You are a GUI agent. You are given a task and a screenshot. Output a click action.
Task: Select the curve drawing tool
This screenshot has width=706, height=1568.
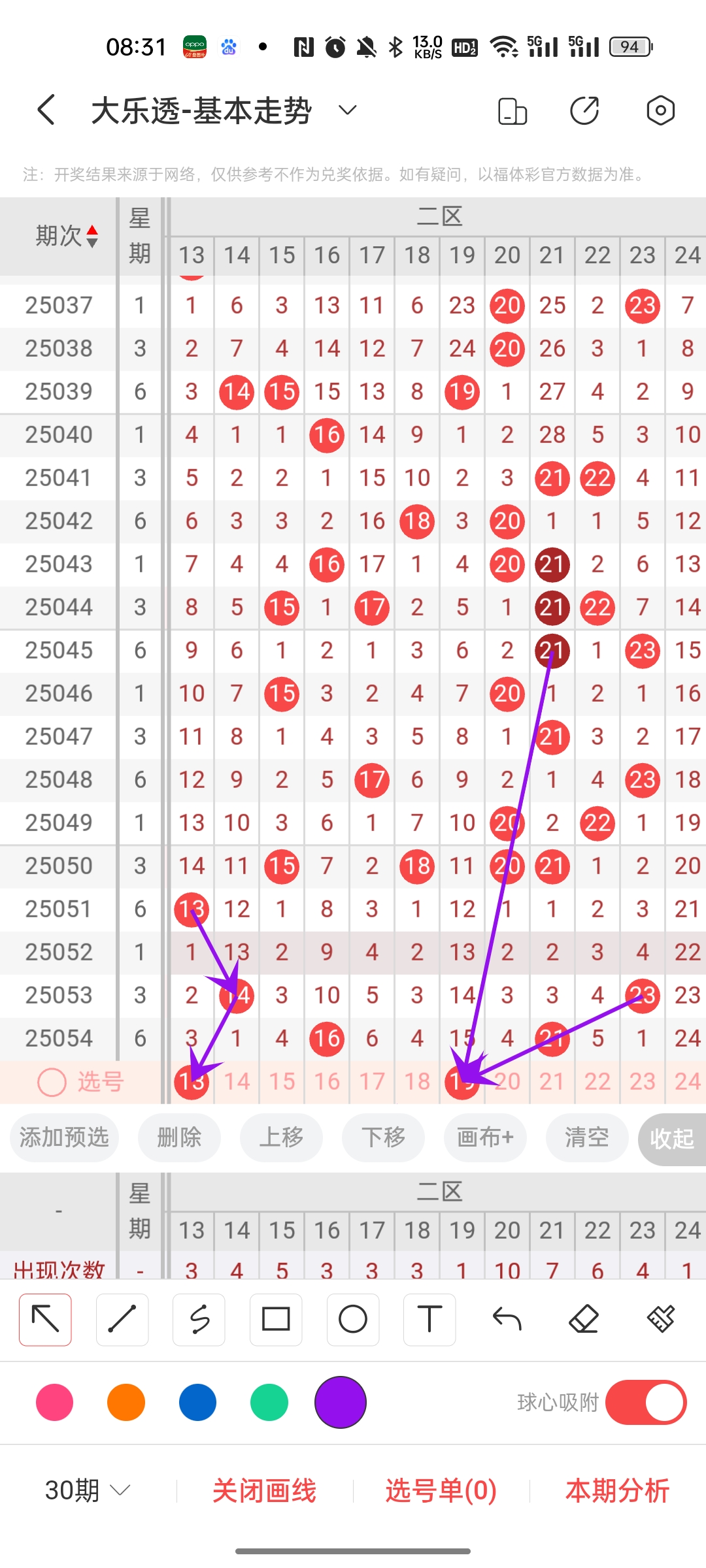[199, 1319]
